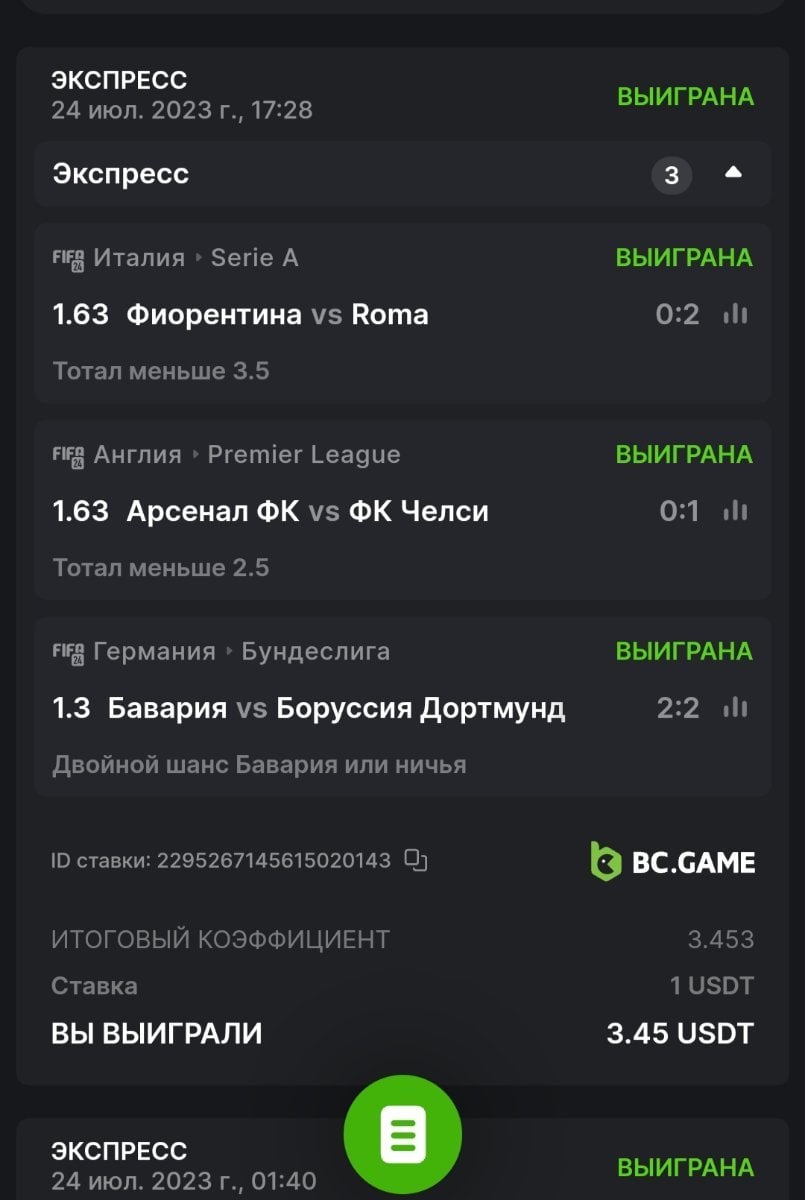Image resolution: width=805 pixels, height=1200 pixels.
Task: Open the Бавария vs Боруссия Дортмунд match
Action: [x=336, y=709]
